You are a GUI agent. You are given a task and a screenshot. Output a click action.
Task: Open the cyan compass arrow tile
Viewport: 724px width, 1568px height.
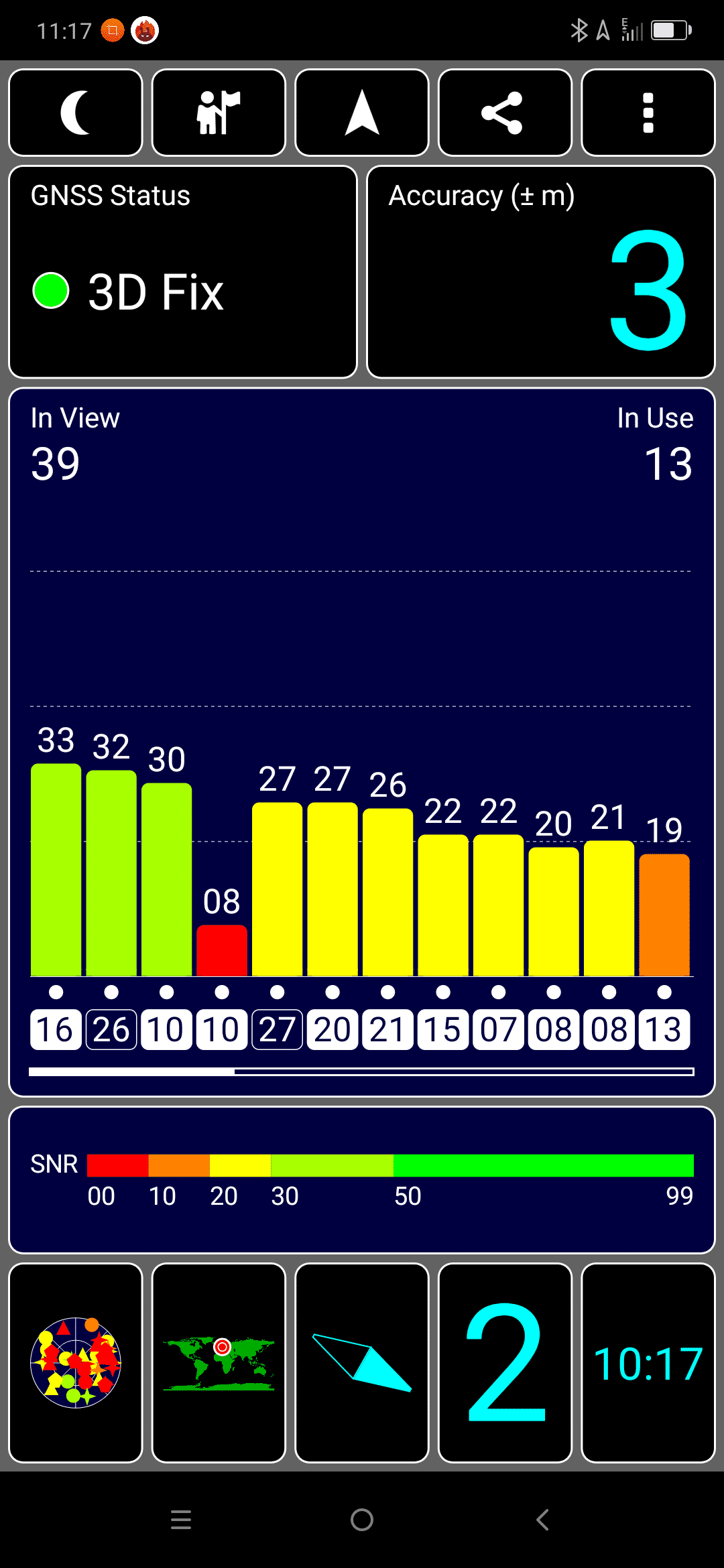(x=362, y=1363)
